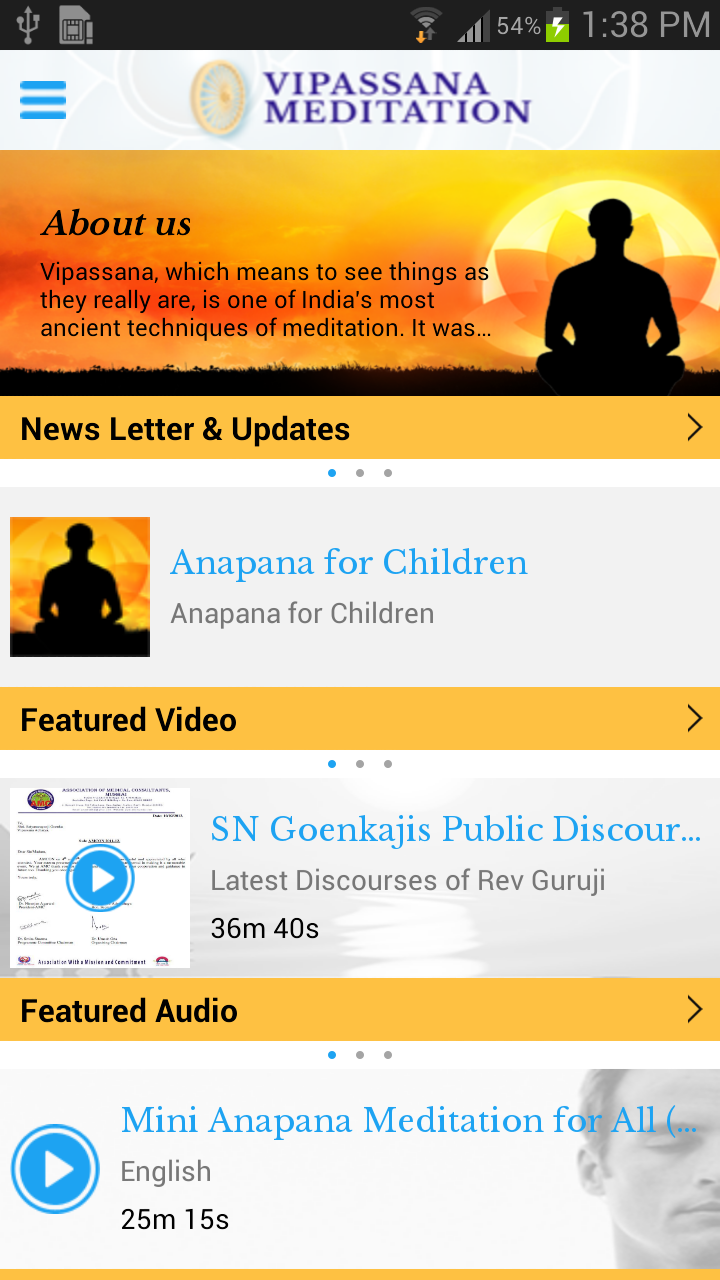Tap page dots under Featured Video

[x=360, y=764]
